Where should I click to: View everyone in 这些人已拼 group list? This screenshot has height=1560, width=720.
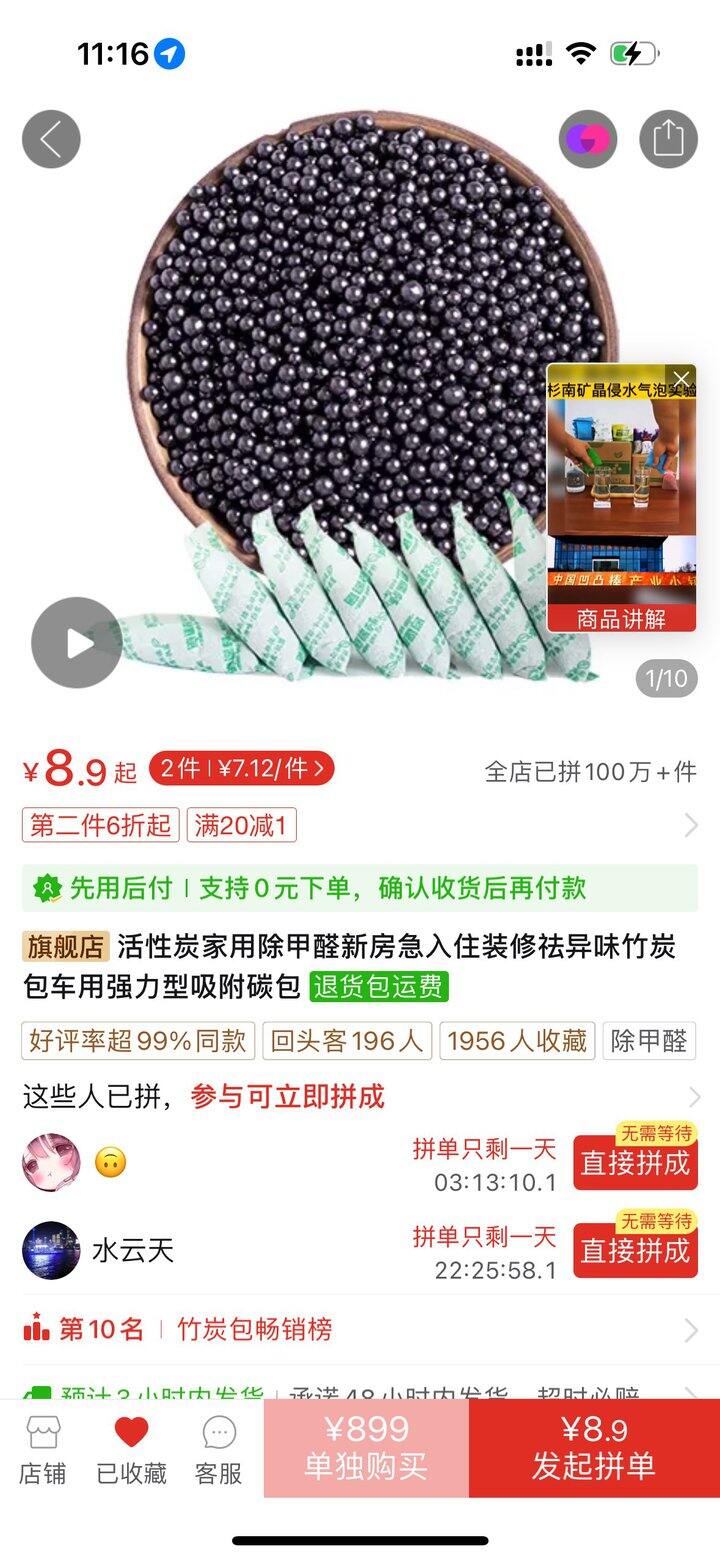click(691, 1097)
